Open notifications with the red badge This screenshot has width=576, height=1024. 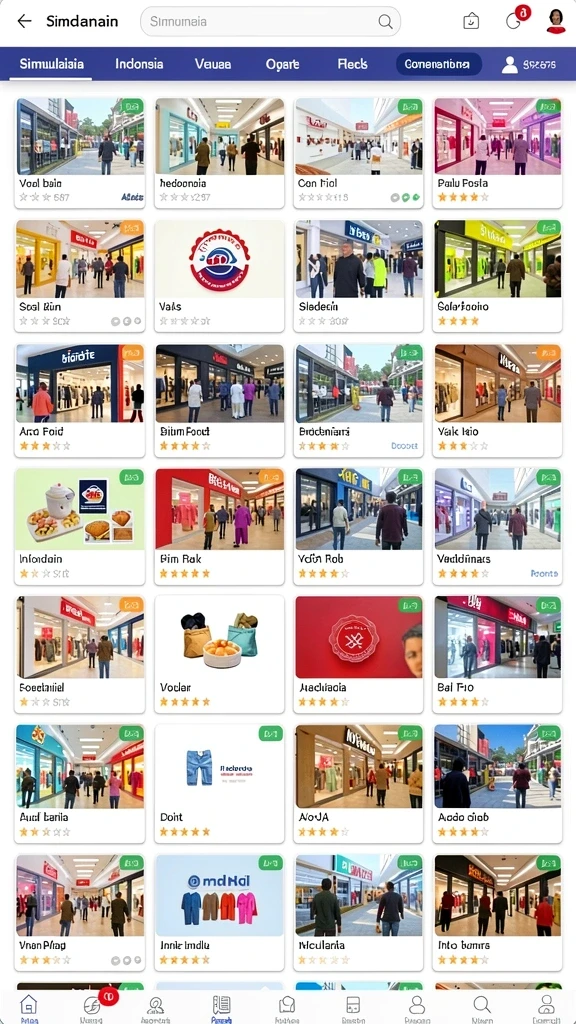coord(515,19)
